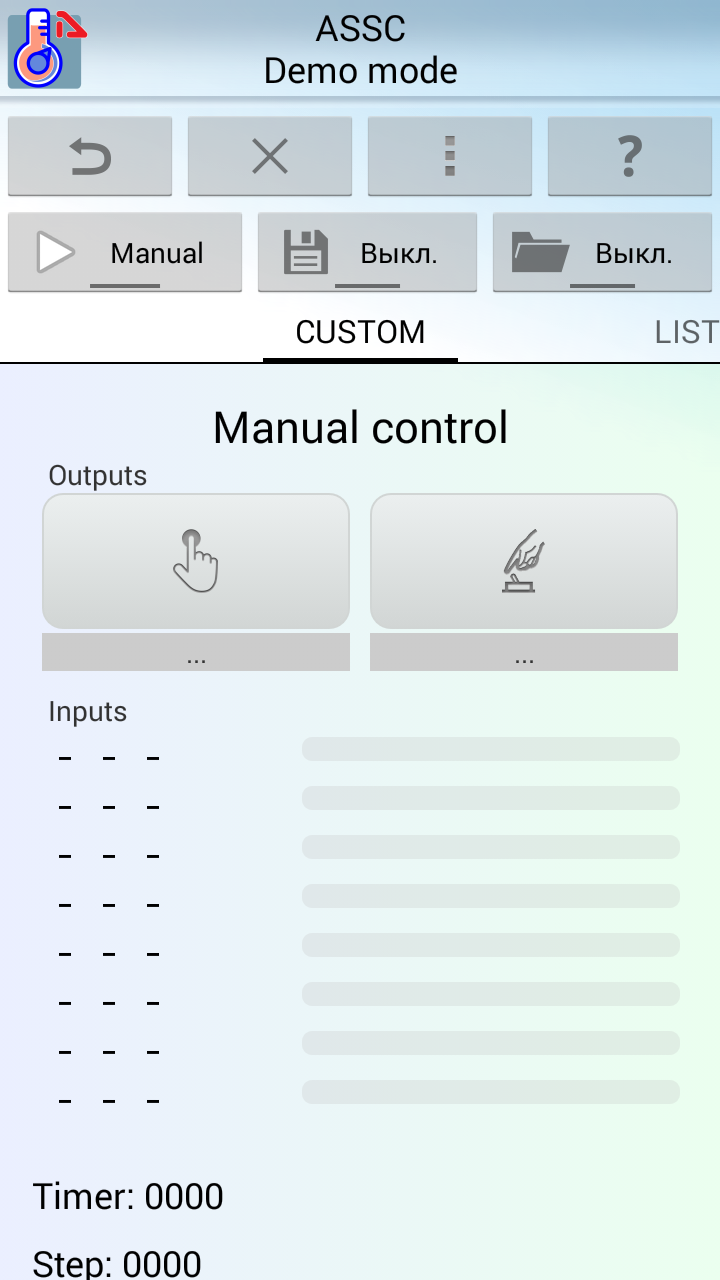
Task: Tap the hand pressing switch output button
Action: pos(524,561)
